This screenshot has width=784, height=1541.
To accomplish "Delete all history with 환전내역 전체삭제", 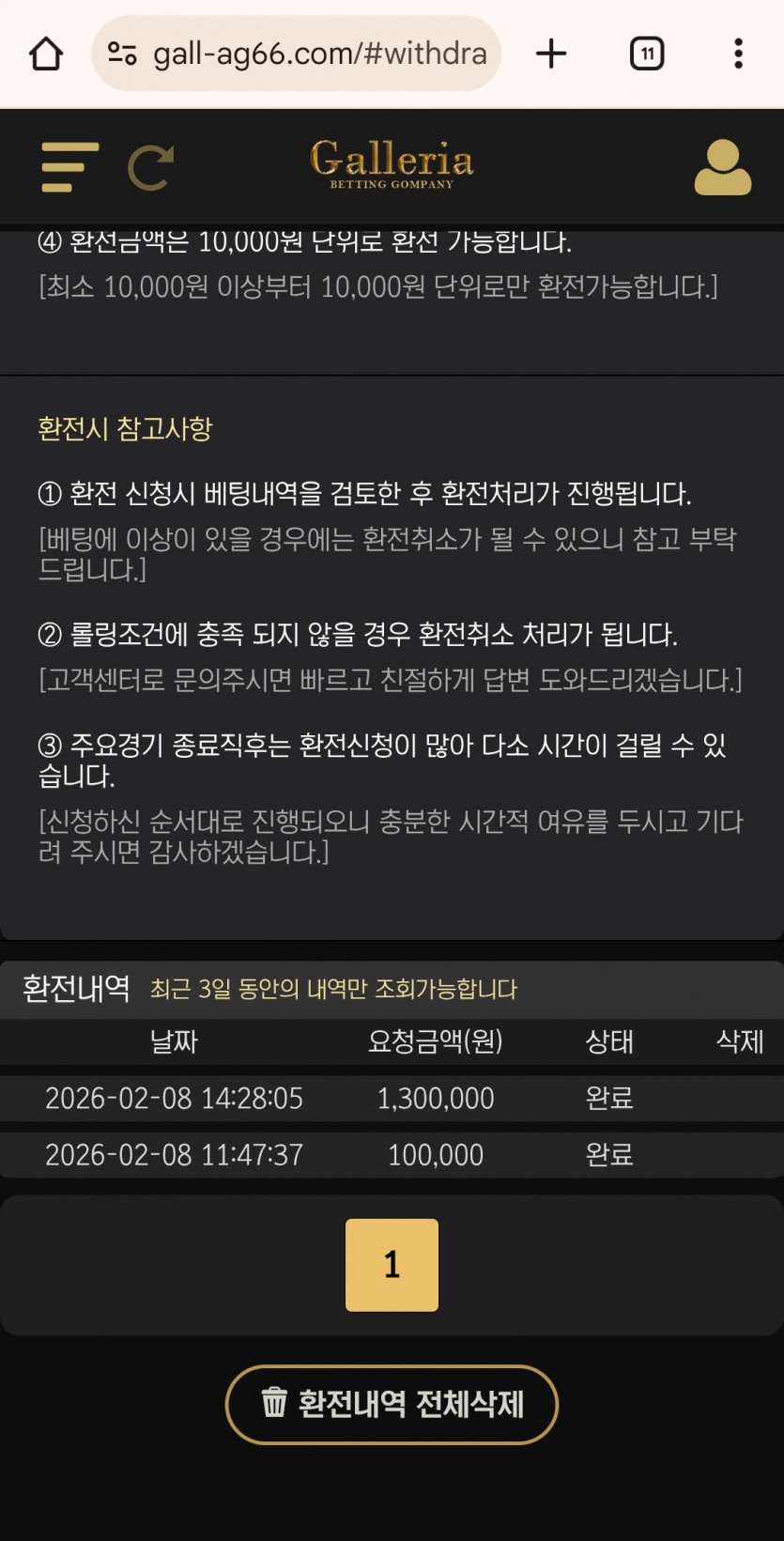I will click(392, 1404).
